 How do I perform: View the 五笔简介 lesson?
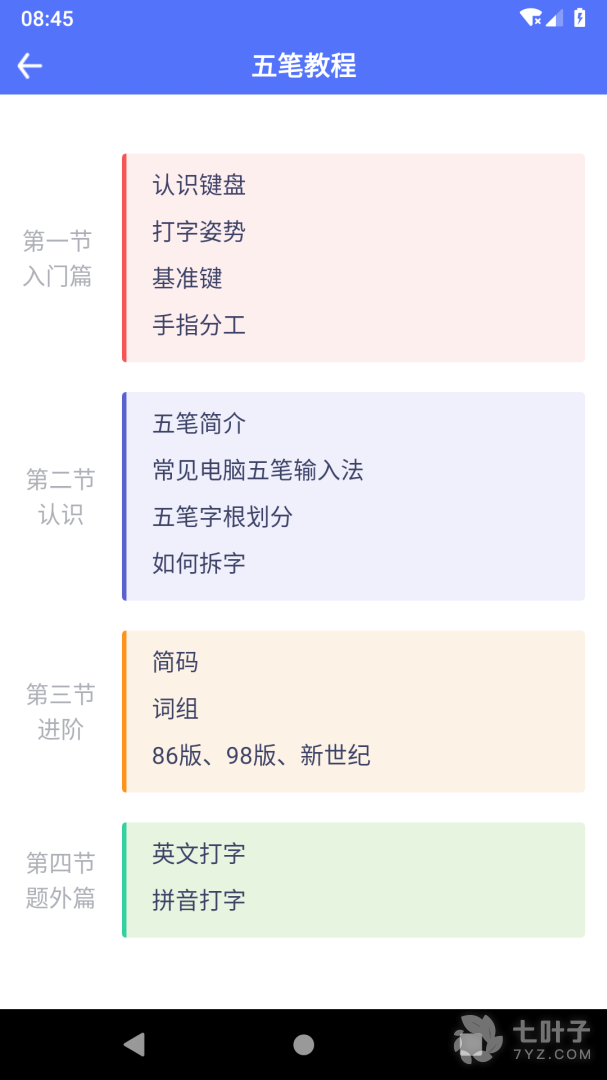pos(199,424)
